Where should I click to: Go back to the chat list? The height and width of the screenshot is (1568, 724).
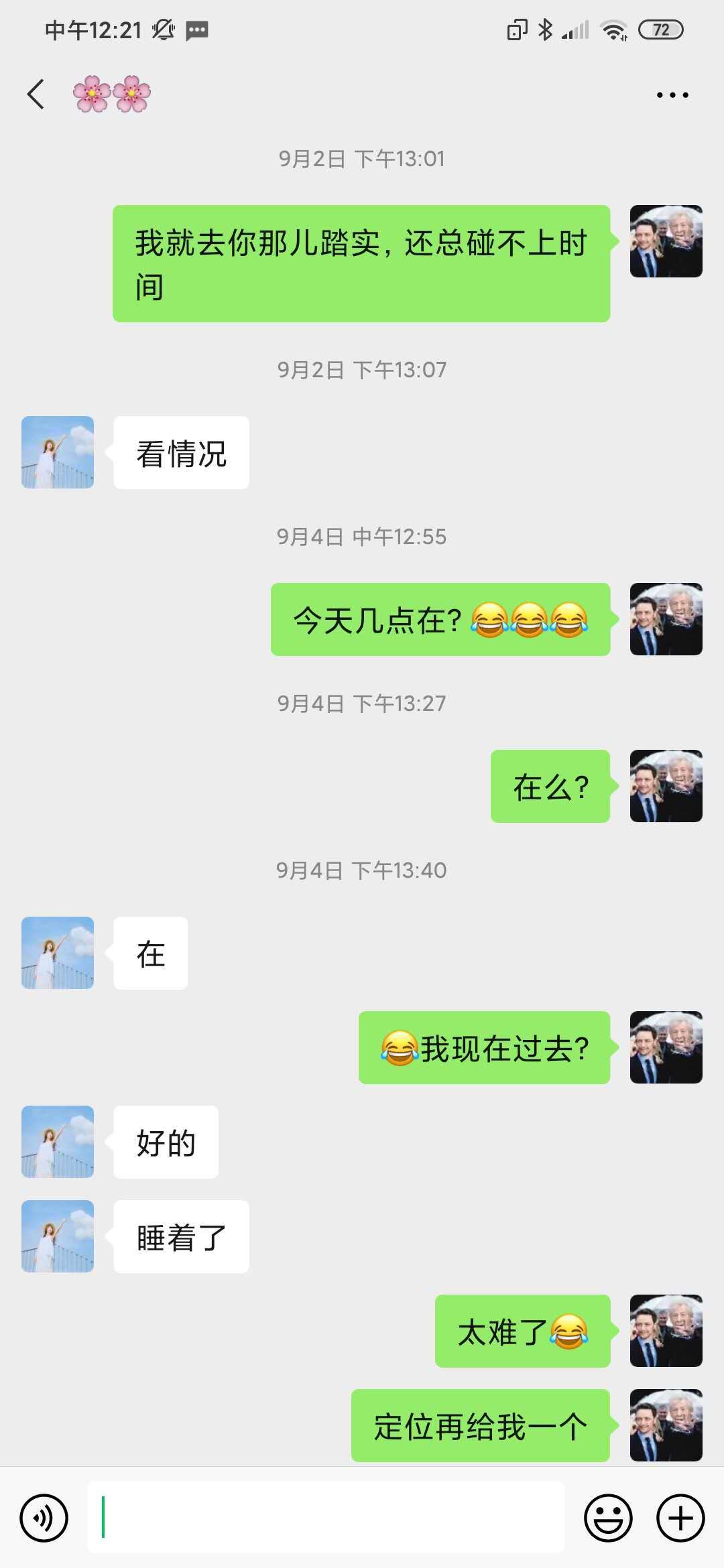(x=36, y=94)
